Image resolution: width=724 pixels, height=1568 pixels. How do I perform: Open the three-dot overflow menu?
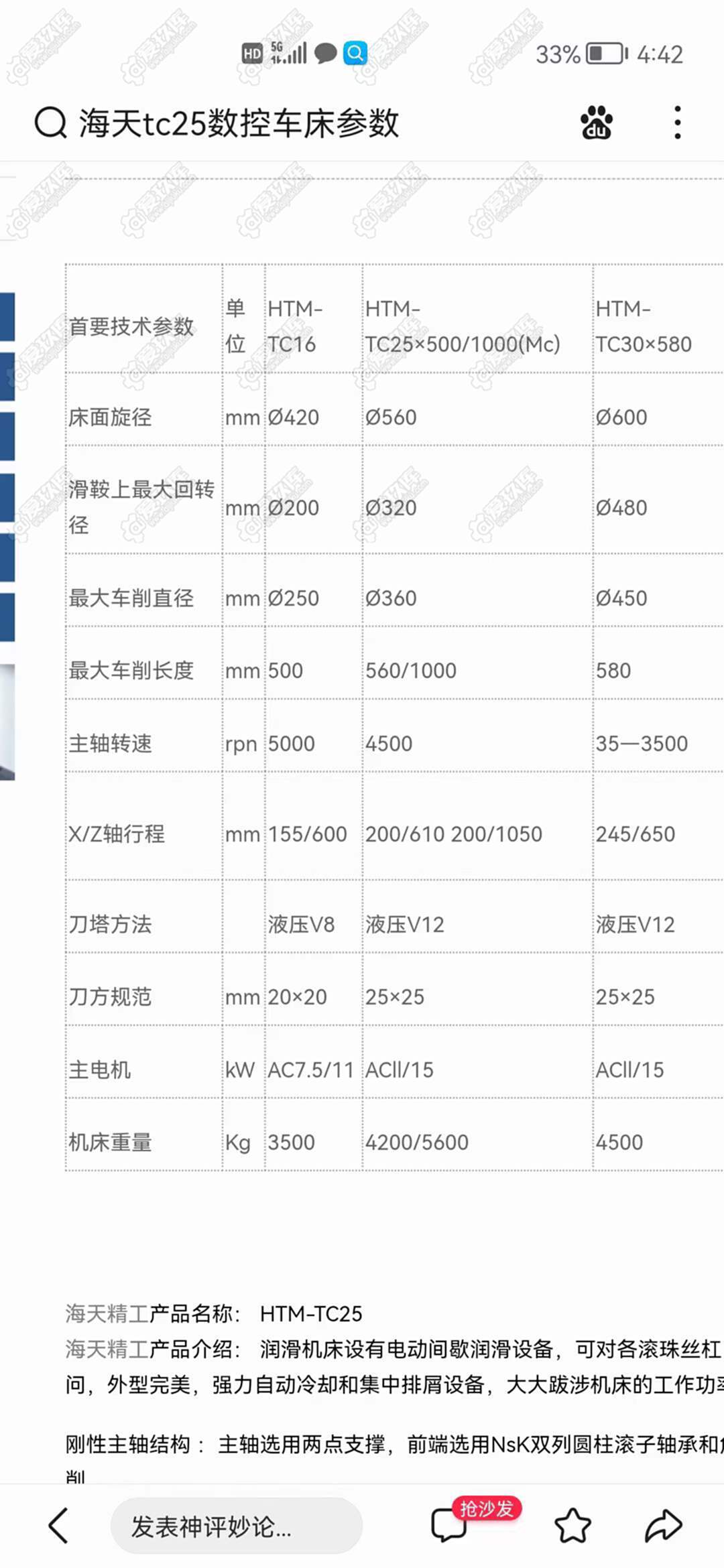tap(678, 123)
